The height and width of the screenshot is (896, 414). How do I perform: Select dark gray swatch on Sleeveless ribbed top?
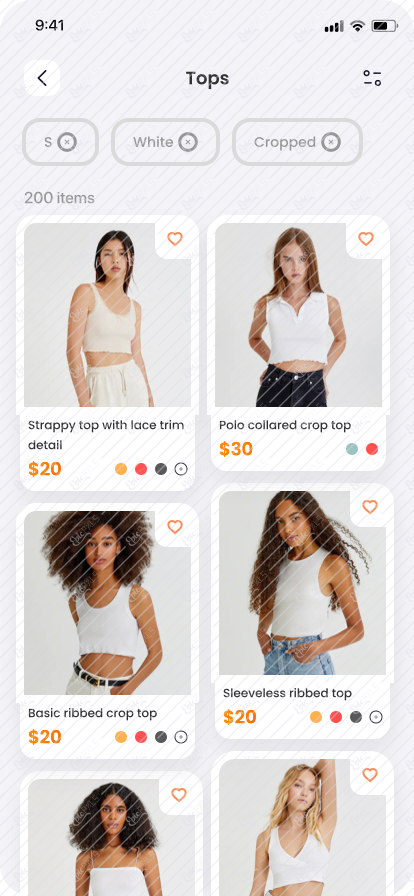tap(356, 717)
